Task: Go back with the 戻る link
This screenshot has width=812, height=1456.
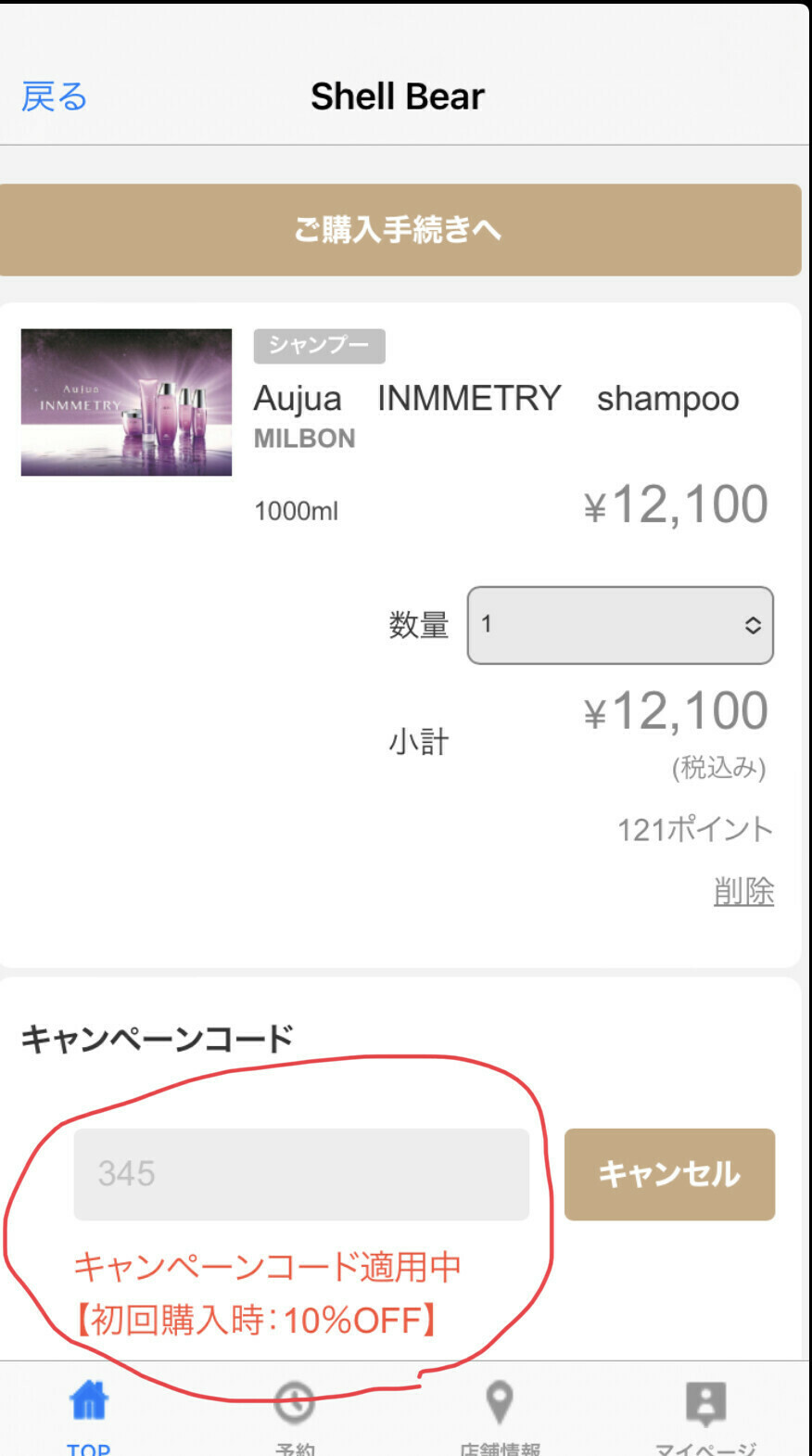Action: [54, 96]
